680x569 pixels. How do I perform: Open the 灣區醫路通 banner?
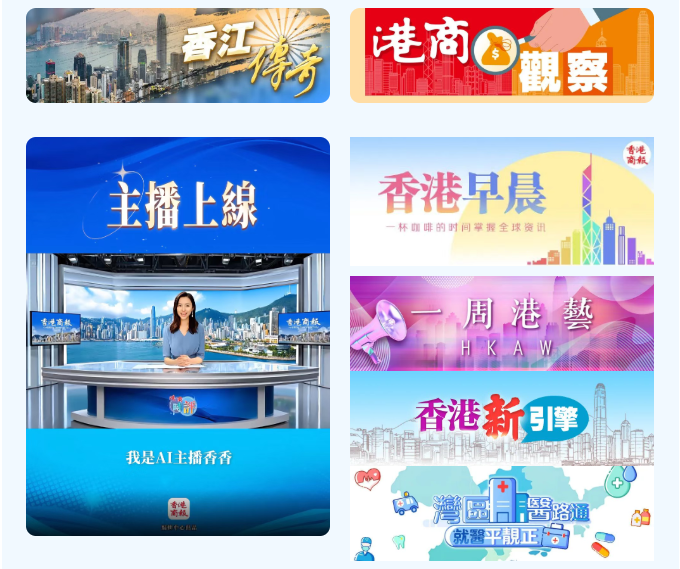(501, 512)
